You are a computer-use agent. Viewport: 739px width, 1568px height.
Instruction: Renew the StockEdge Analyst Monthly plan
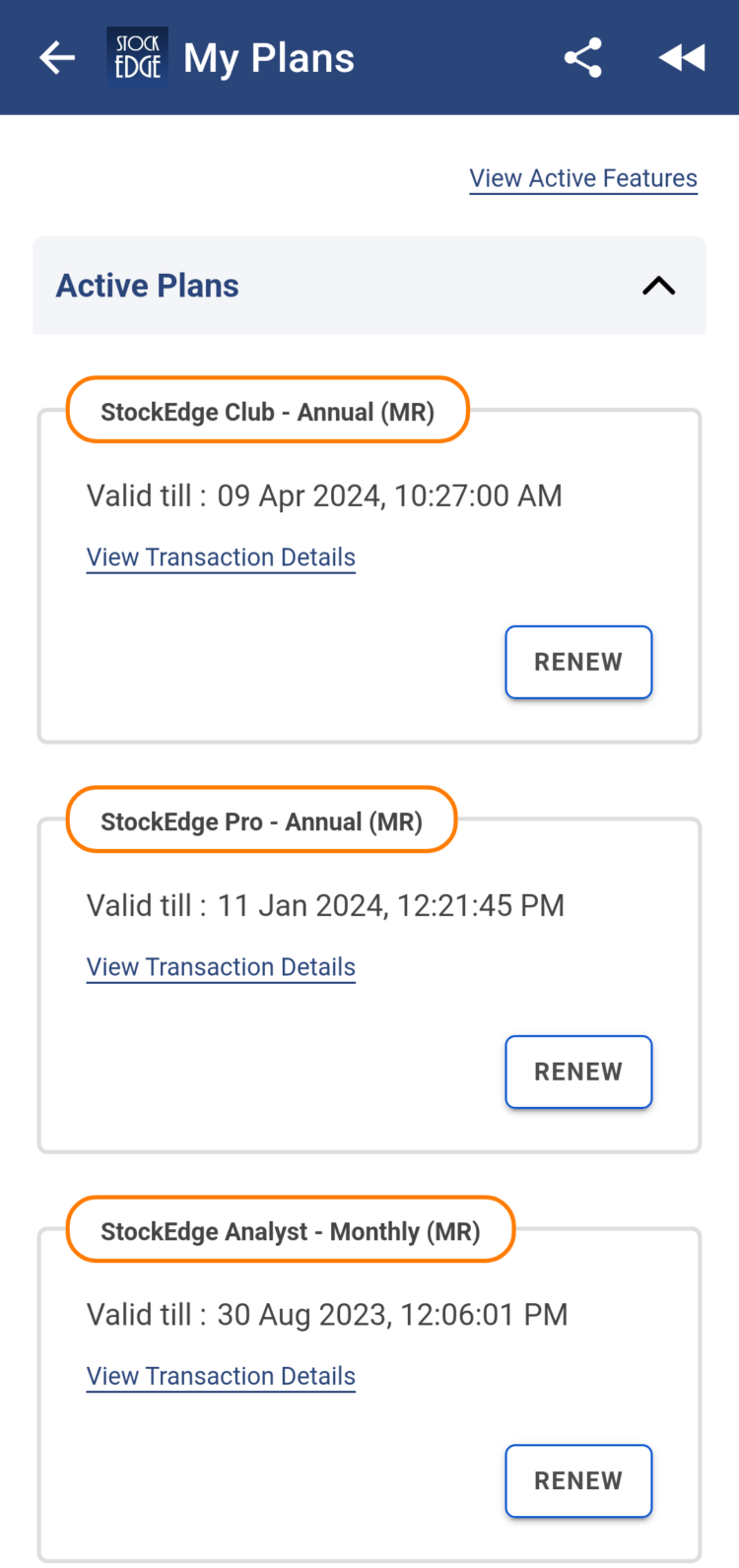[x=578, y=1480]
